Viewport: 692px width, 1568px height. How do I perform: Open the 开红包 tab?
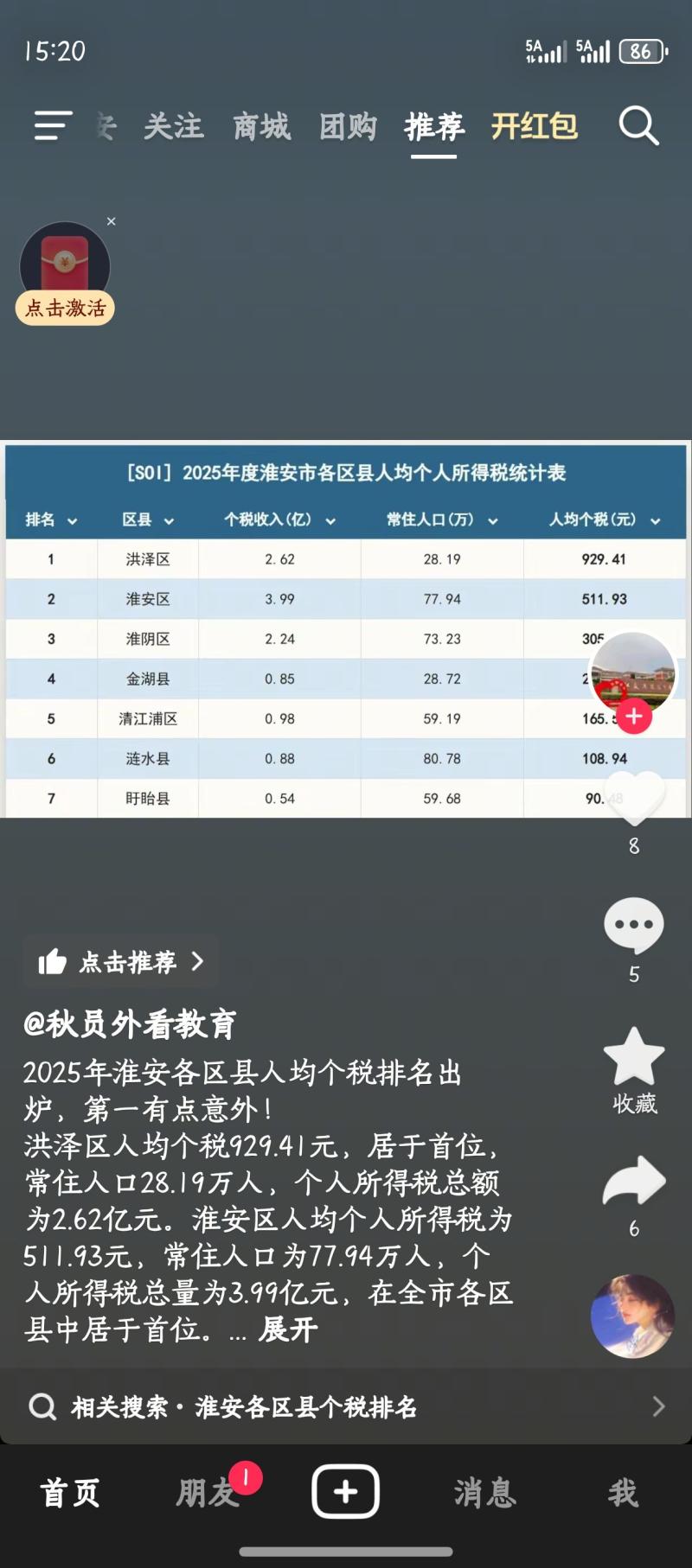(535, 127)
